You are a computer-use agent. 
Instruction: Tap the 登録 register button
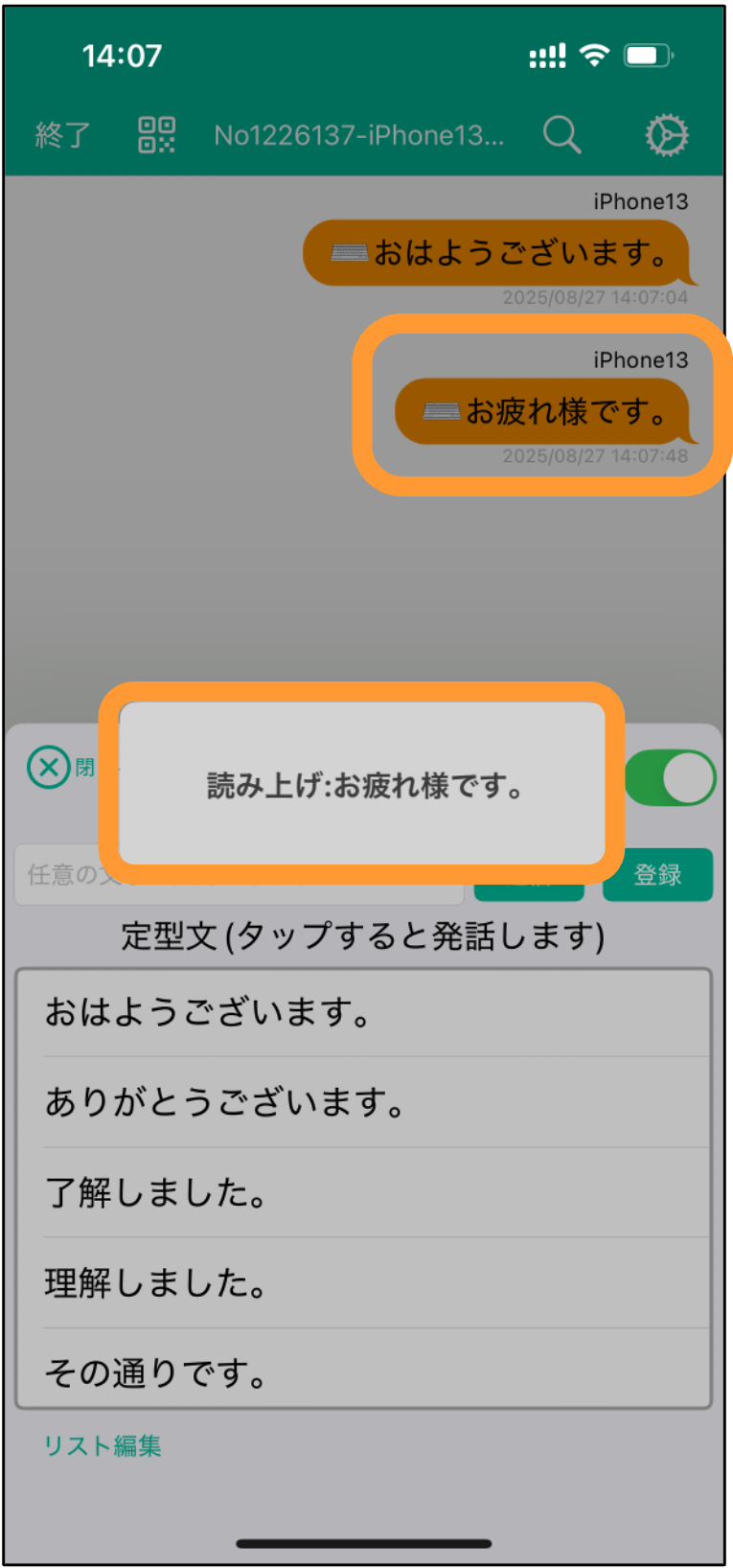tap(657, 874)
